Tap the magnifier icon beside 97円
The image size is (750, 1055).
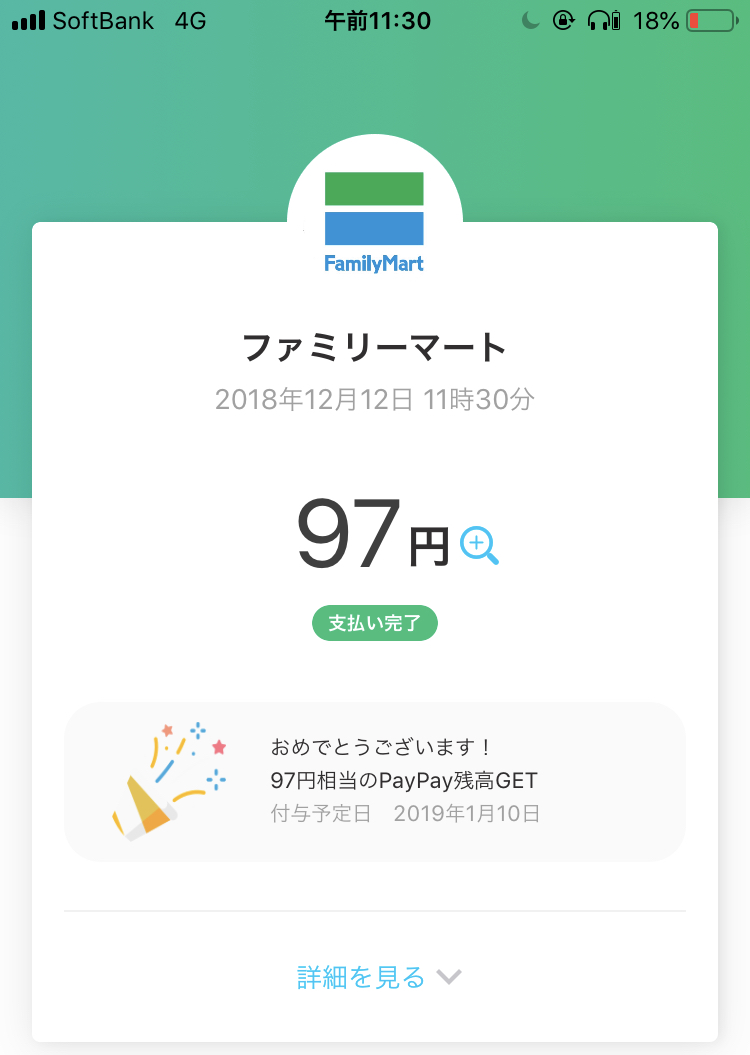tap(478, 545)
